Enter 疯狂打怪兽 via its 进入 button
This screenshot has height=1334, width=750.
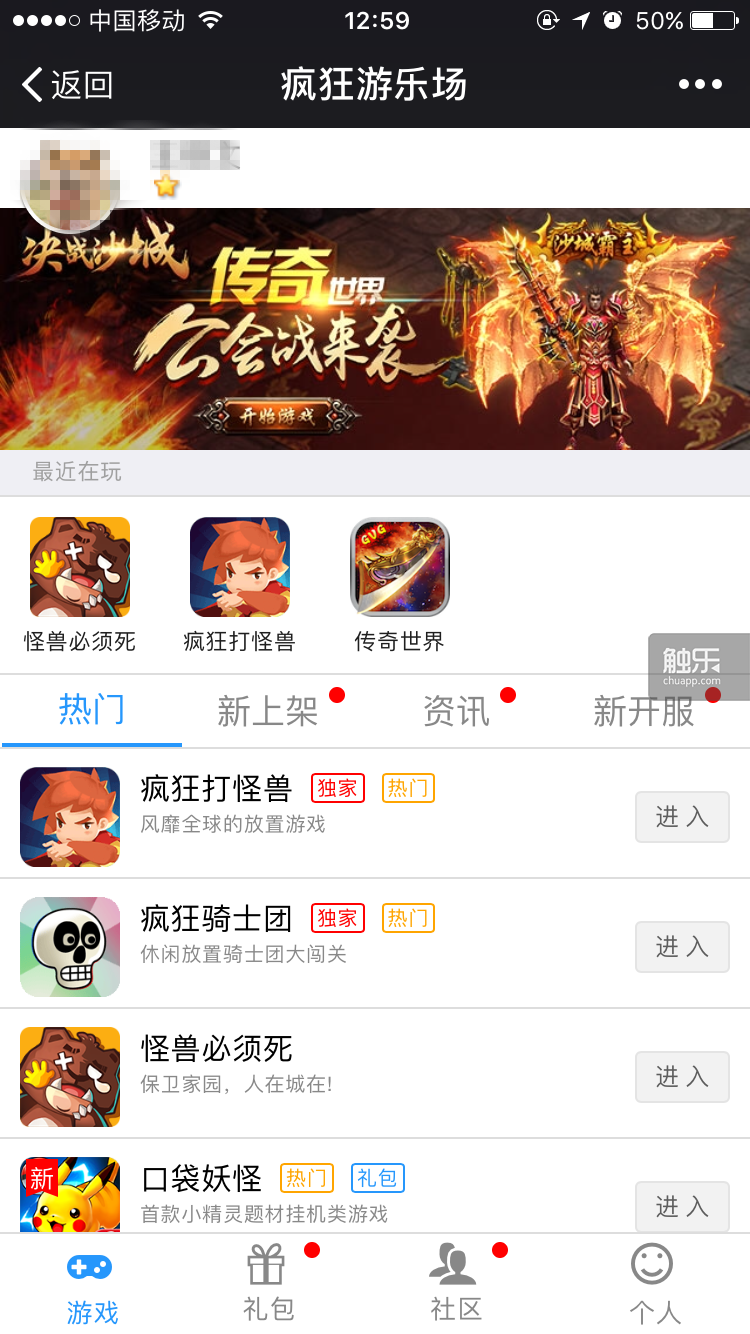(682, 817)
